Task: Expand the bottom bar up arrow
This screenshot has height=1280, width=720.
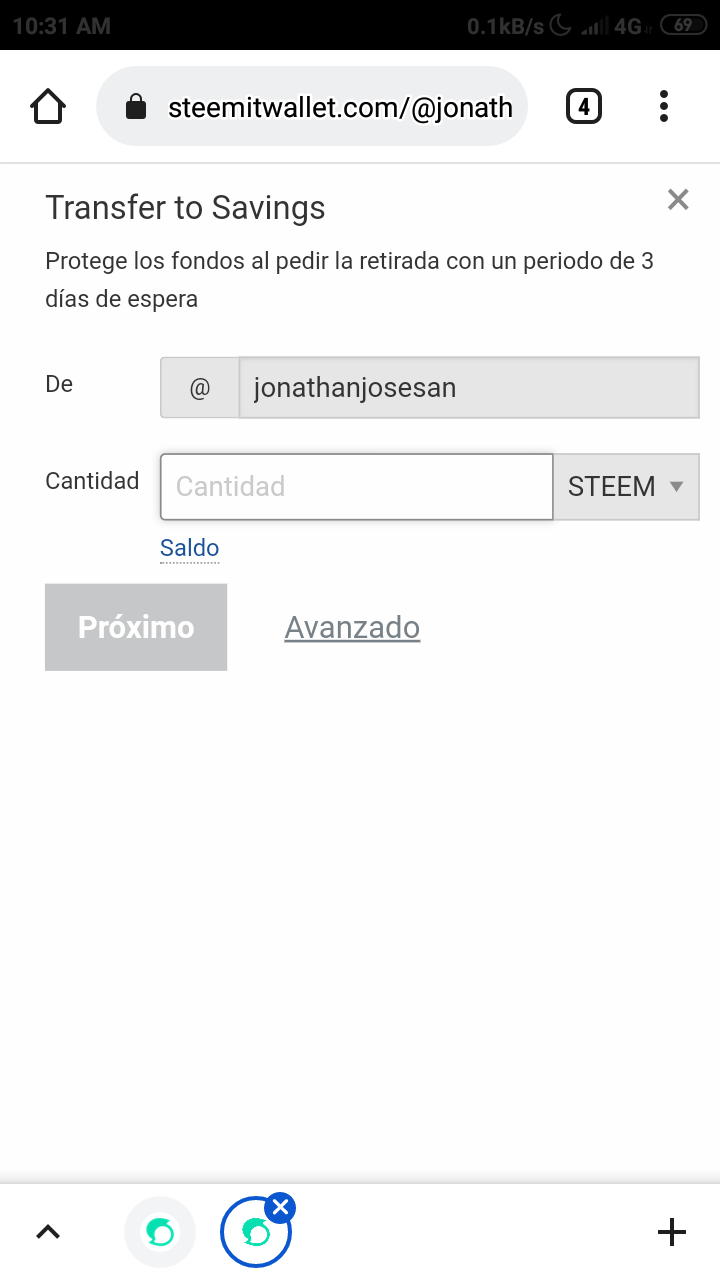Action: 48,1232
